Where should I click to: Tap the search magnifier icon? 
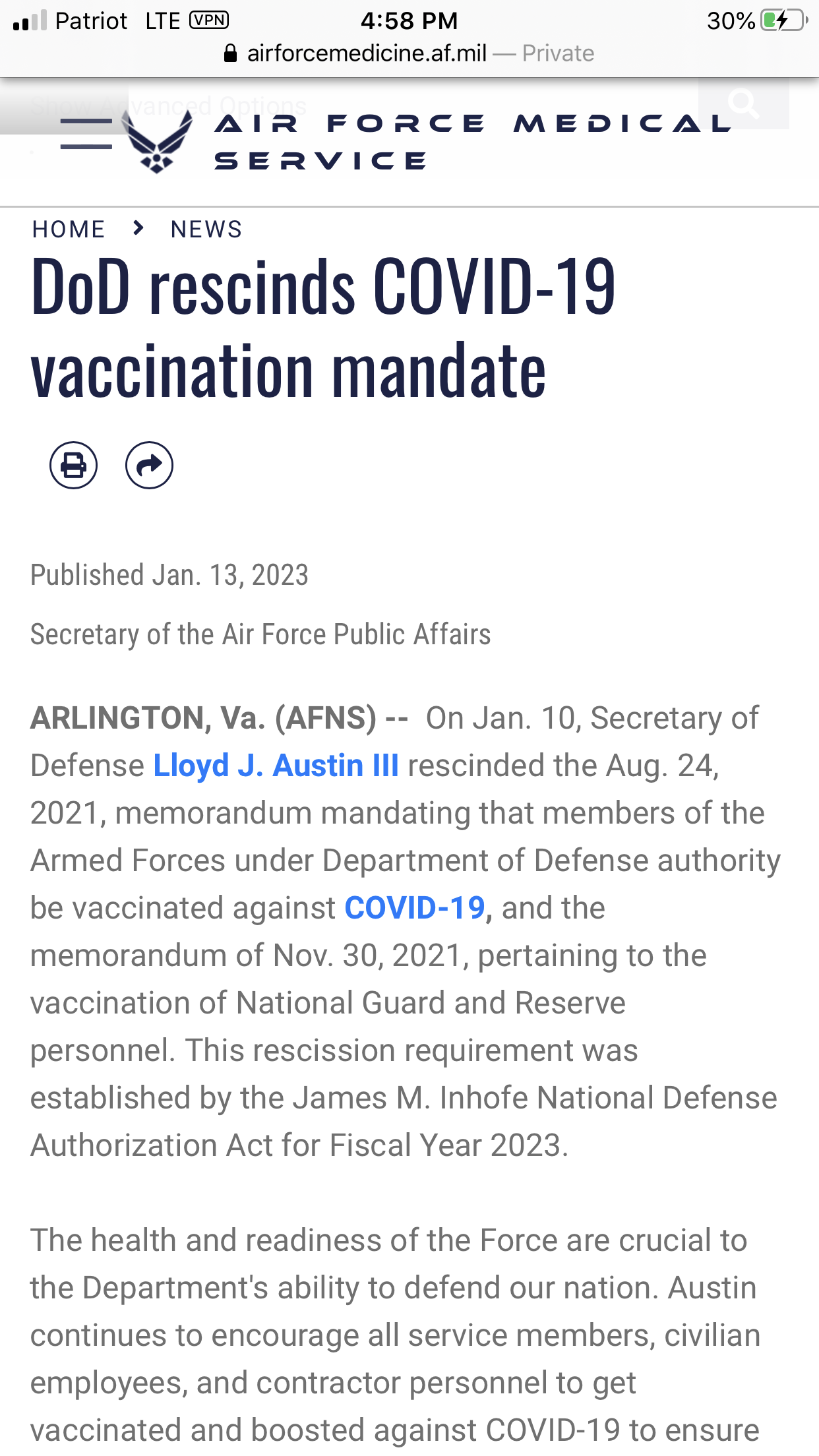coord(743,104)
